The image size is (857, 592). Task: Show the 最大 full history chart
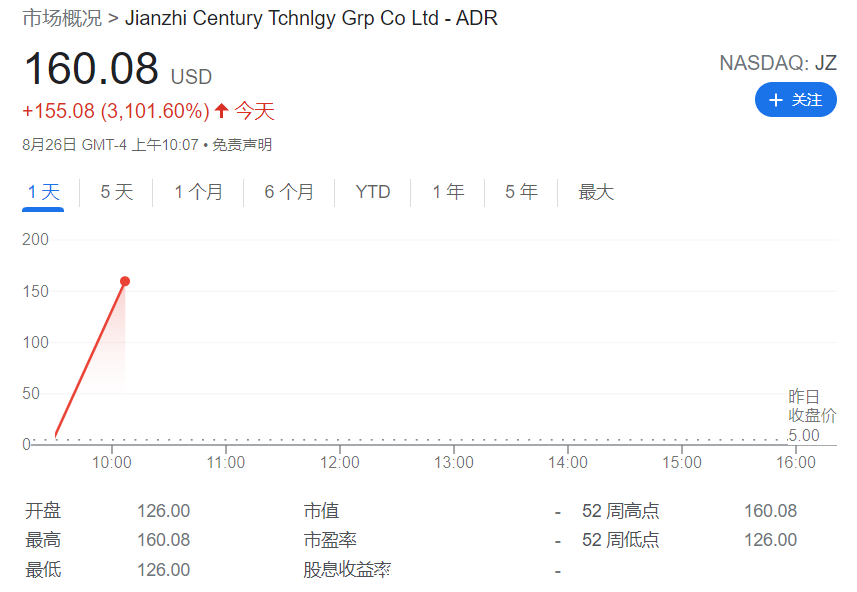(x=596, y=192)
